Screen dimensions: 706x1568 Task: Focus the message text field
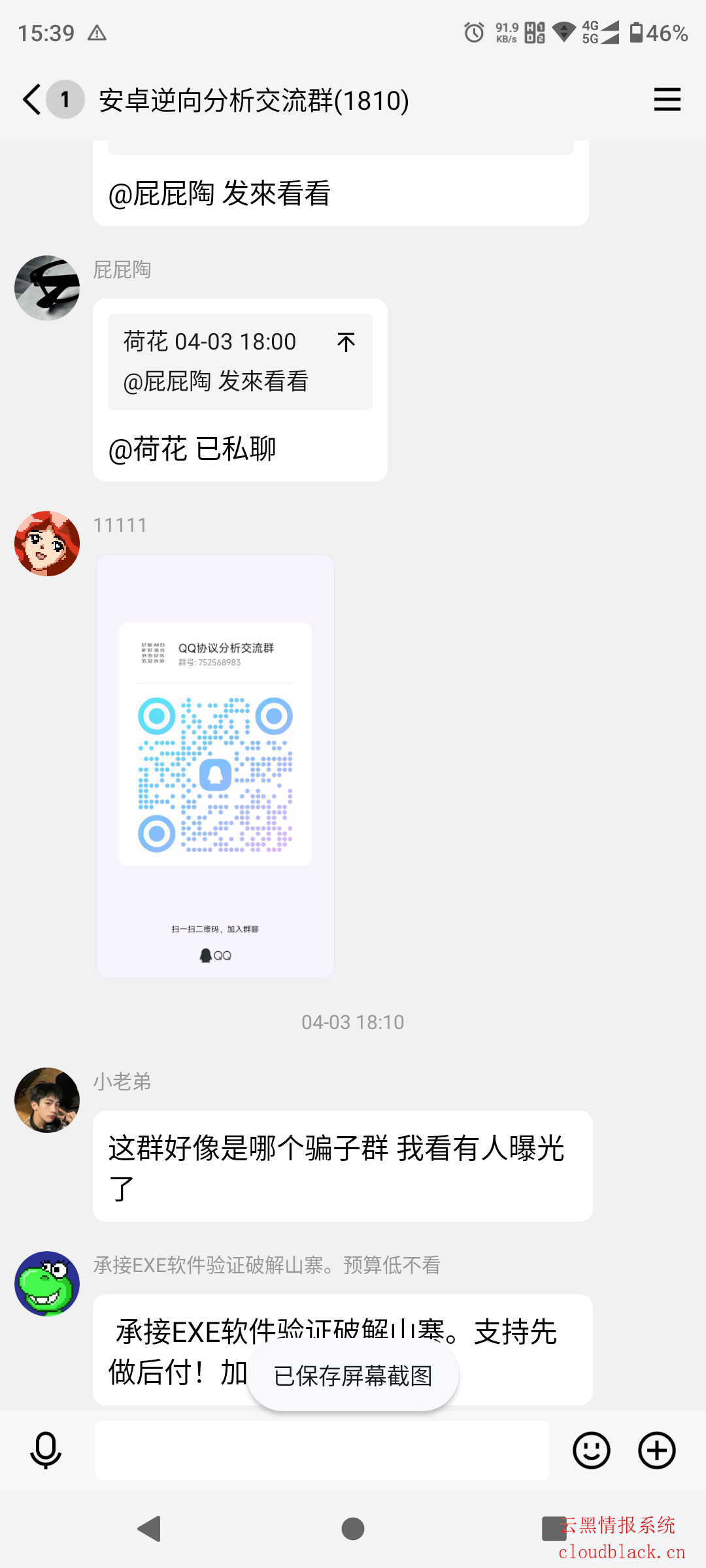click(x=322, y=1450)
